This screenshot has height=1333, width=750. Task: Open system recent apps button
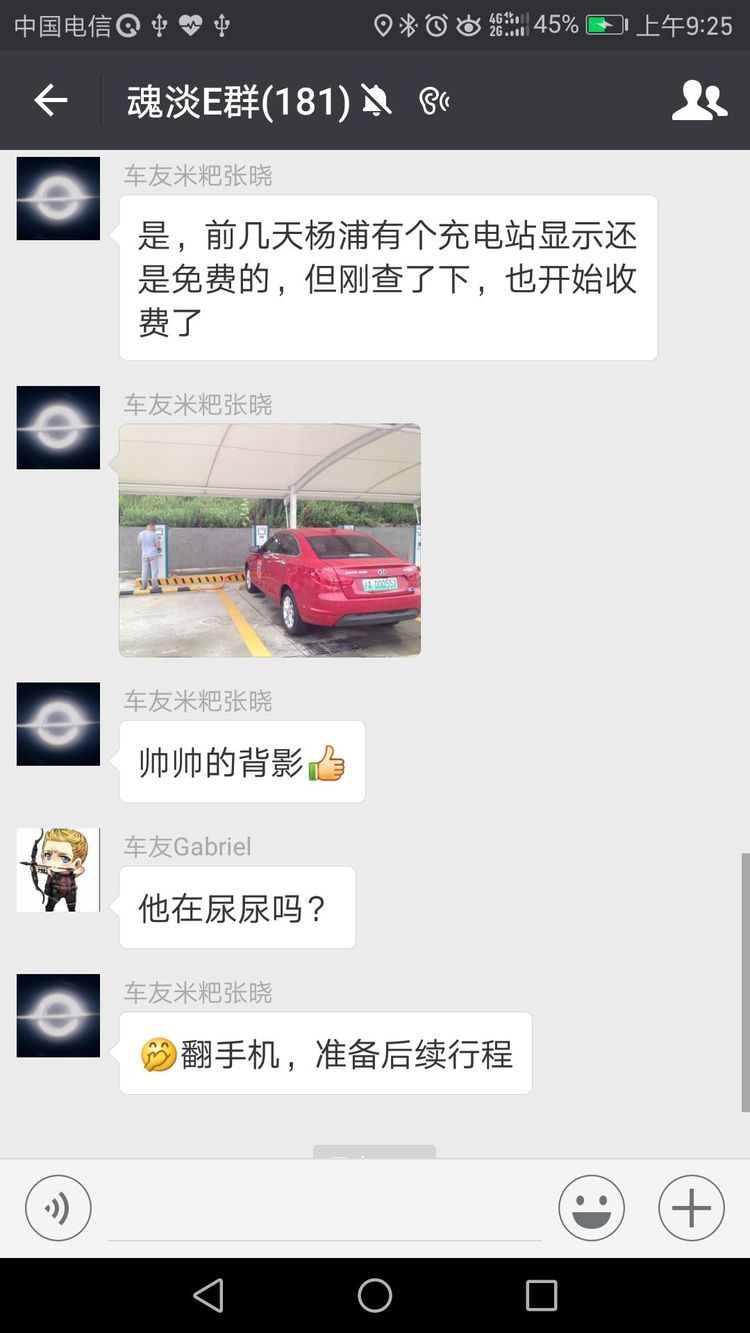coord(541,1295)
